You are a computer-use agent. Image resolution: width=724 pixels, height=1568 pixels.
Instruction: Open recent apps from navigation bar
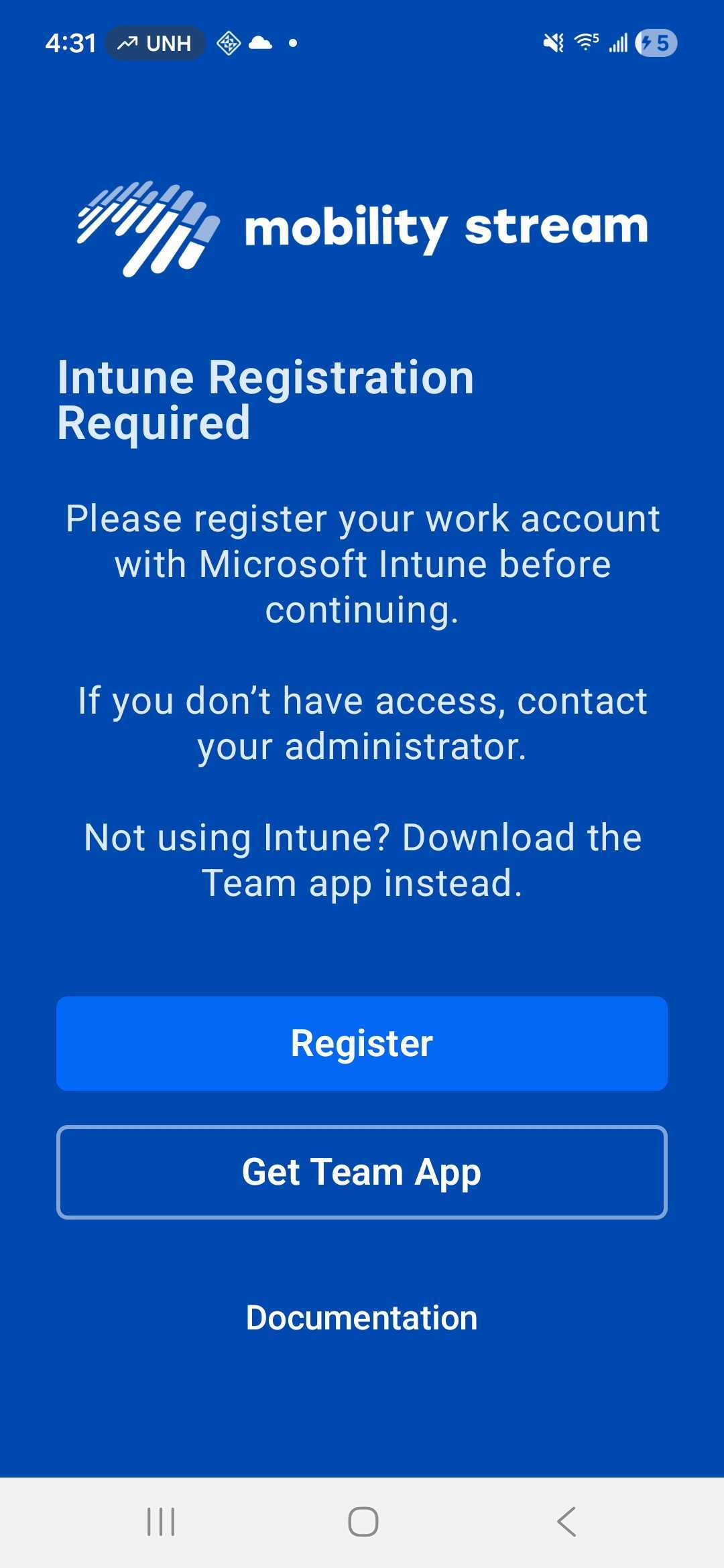click(161, 1522)
